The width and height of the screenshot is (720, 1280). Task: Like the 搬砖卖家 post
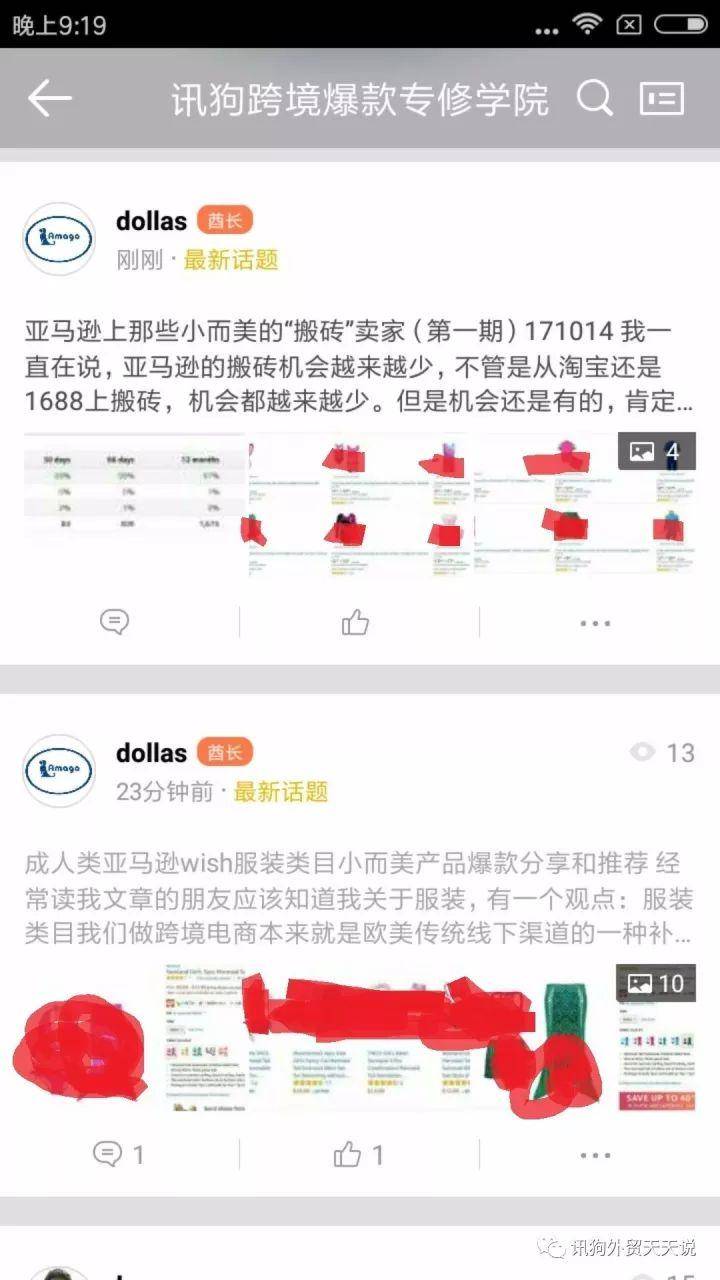pyautogui.click(x=355, y=623)
